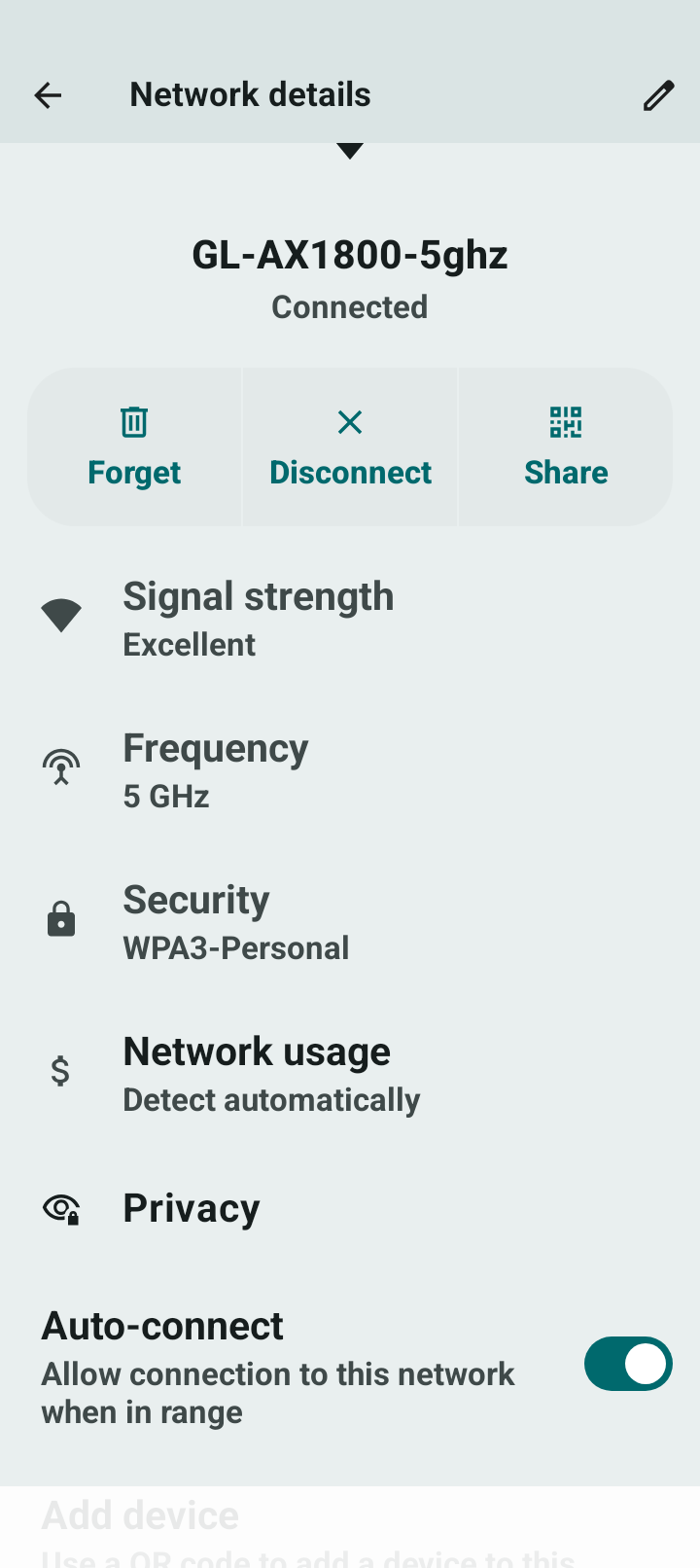Viewport: 700px width, 1568px height.
Task: Turn off the Auto-connect switch
Action: (627, 1364)
